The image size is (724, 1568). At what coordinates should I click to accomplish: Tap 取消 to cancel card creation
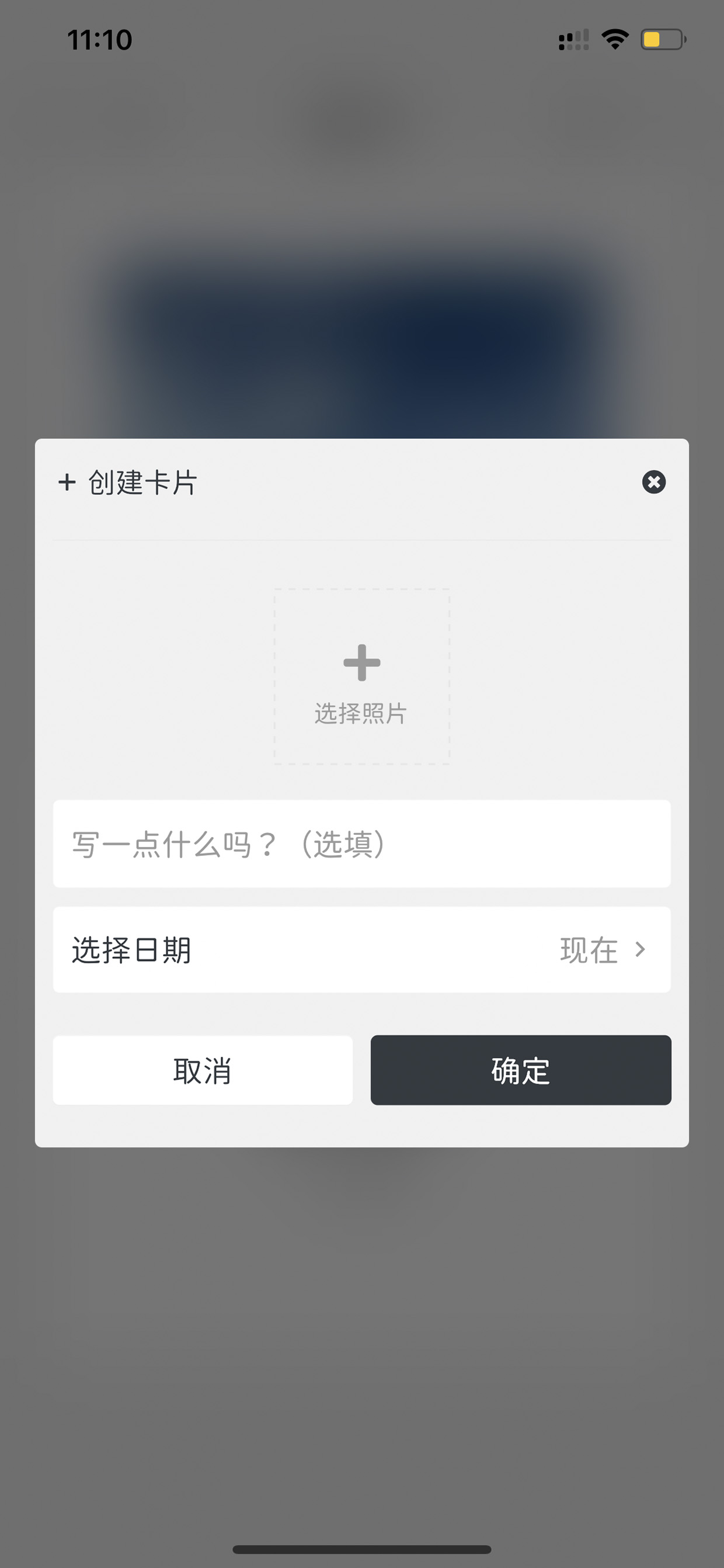point(203,1070)
